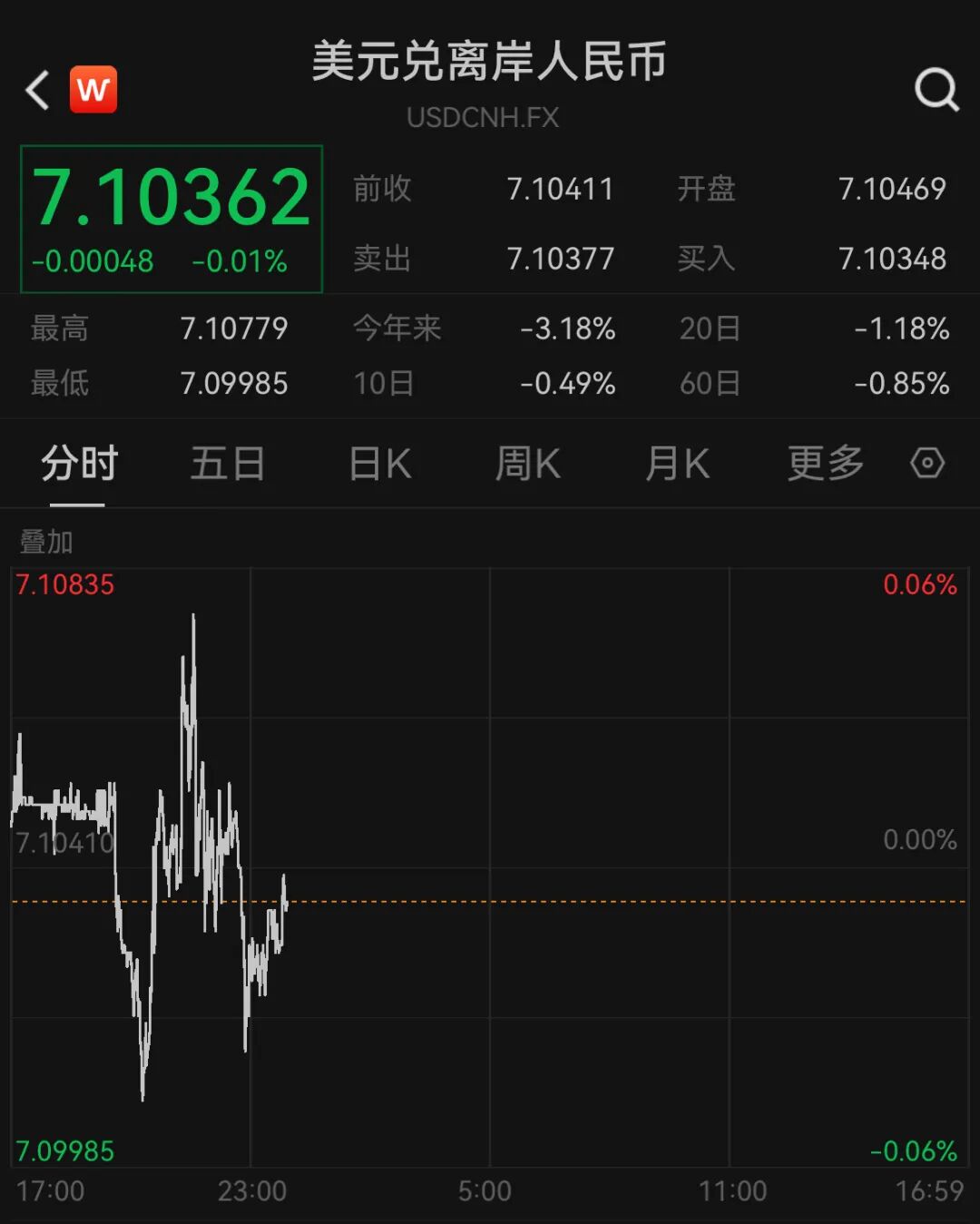Viewport: 980px width, 1224px height.
Task: Switch to the 分时 chart tab
Action: coord(79,464)
